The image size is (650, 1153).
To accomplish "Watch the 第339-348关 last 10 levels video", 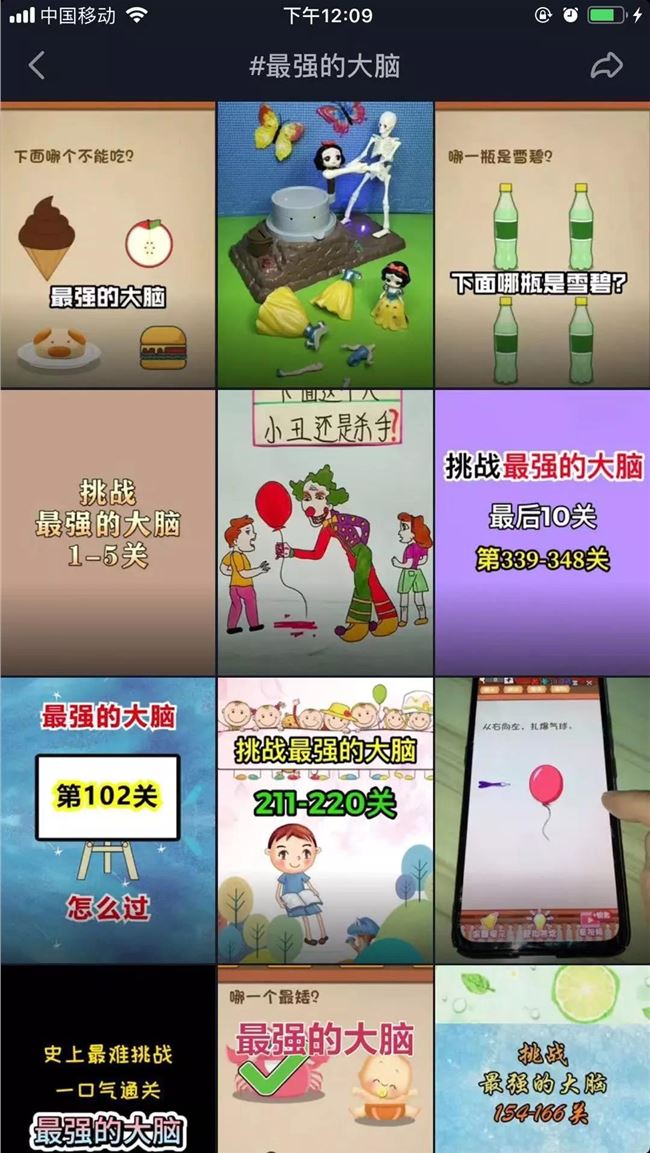I will pos(542,532).
